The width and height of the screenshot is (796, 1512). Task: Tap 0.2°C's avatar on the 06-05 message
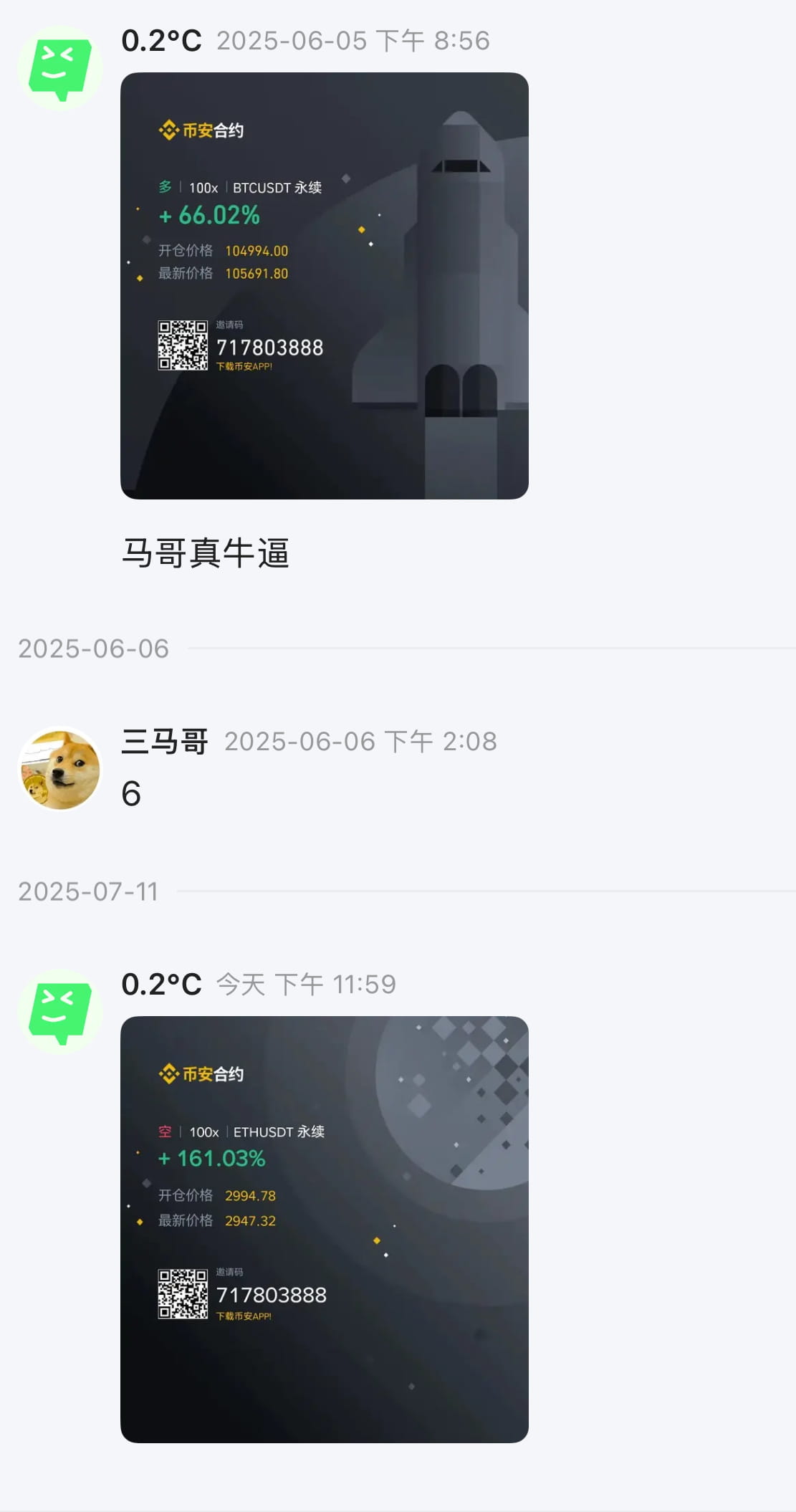coord(60,69)
